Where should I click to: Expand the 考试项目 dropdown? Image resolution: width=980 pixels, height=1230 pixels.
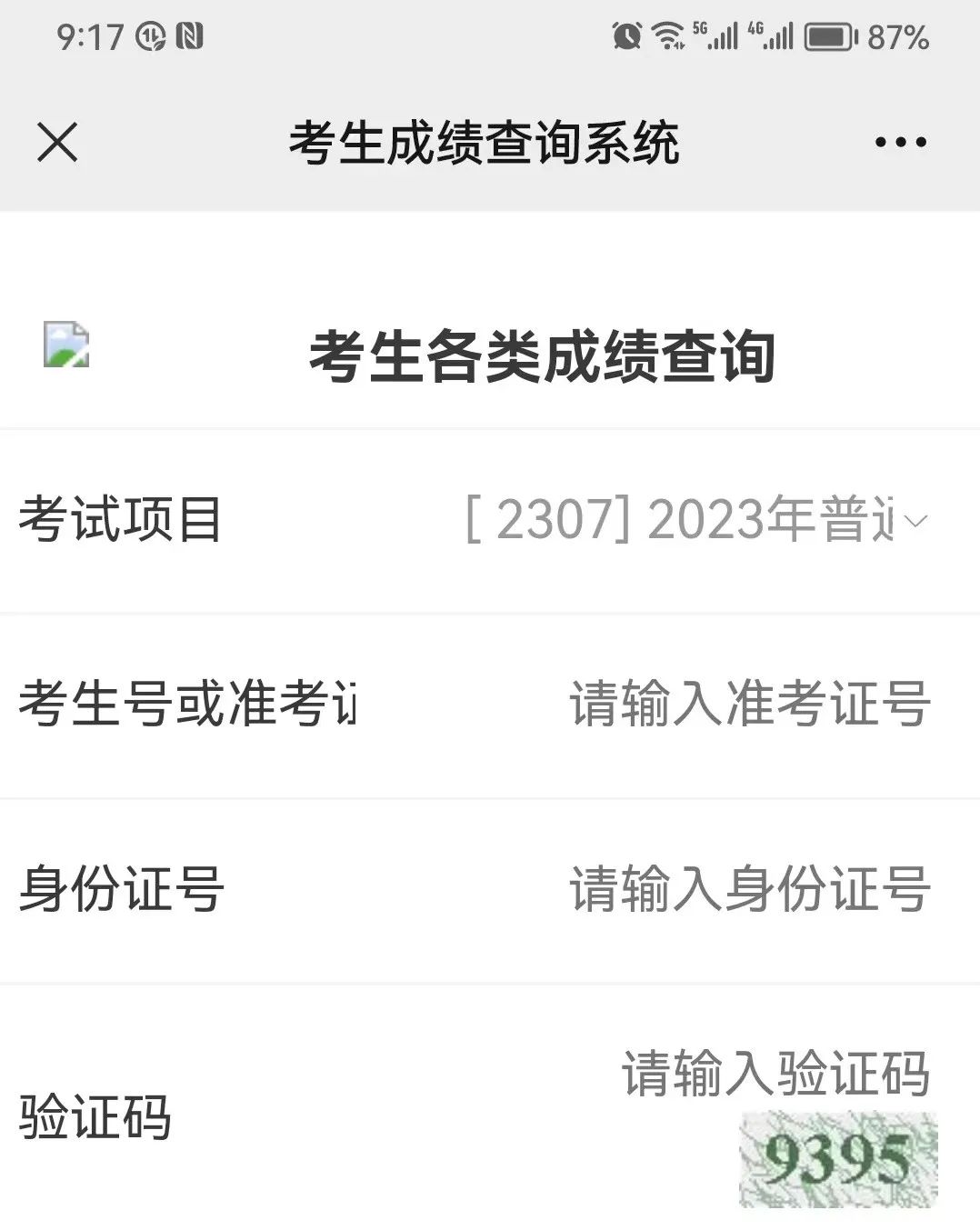point(696,521)
